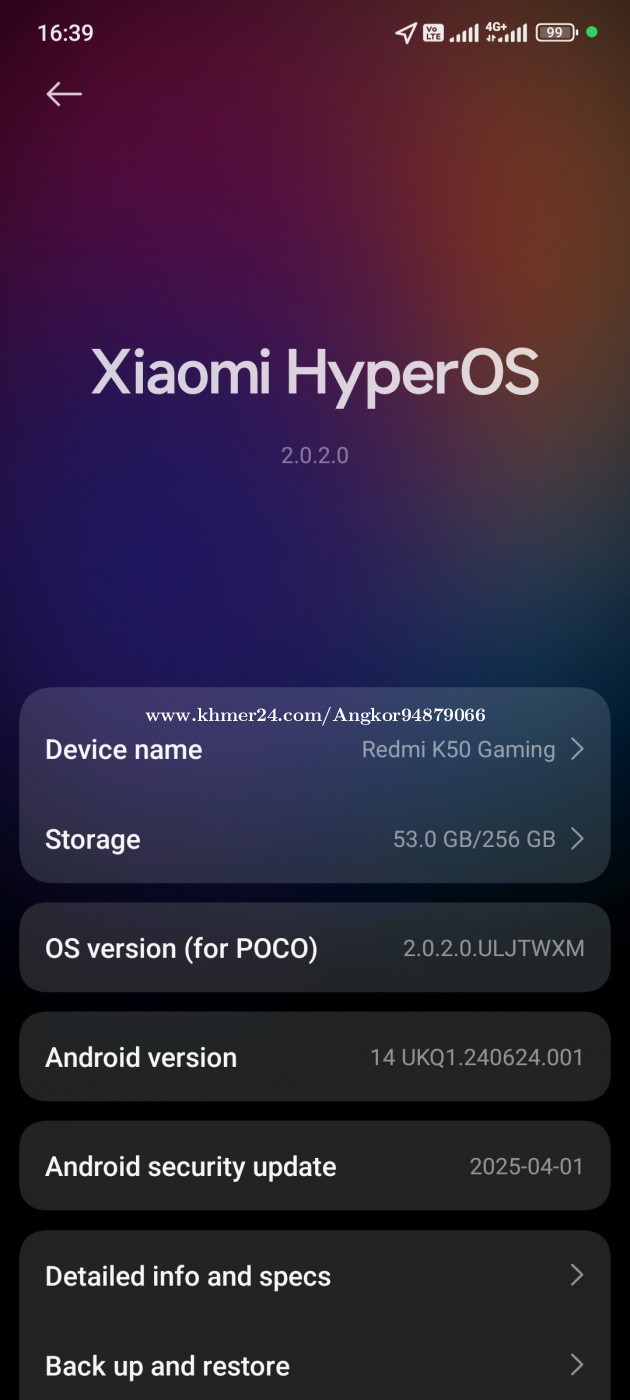This screenshot has width=630, height=1400.
Task: Tap the Android version row
Action: pos(314,1057)
